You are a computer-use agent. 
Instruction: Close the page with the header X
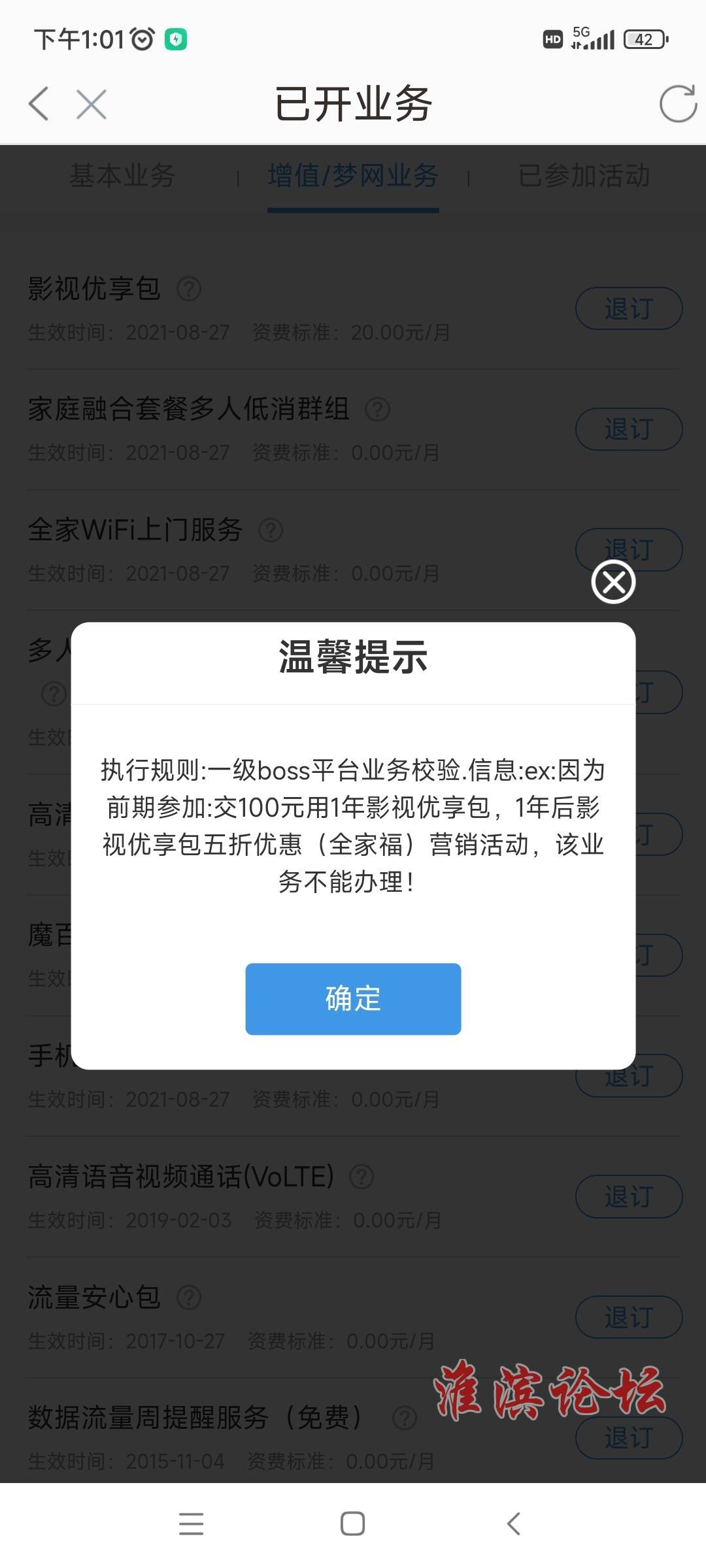[x=91, y=104]
